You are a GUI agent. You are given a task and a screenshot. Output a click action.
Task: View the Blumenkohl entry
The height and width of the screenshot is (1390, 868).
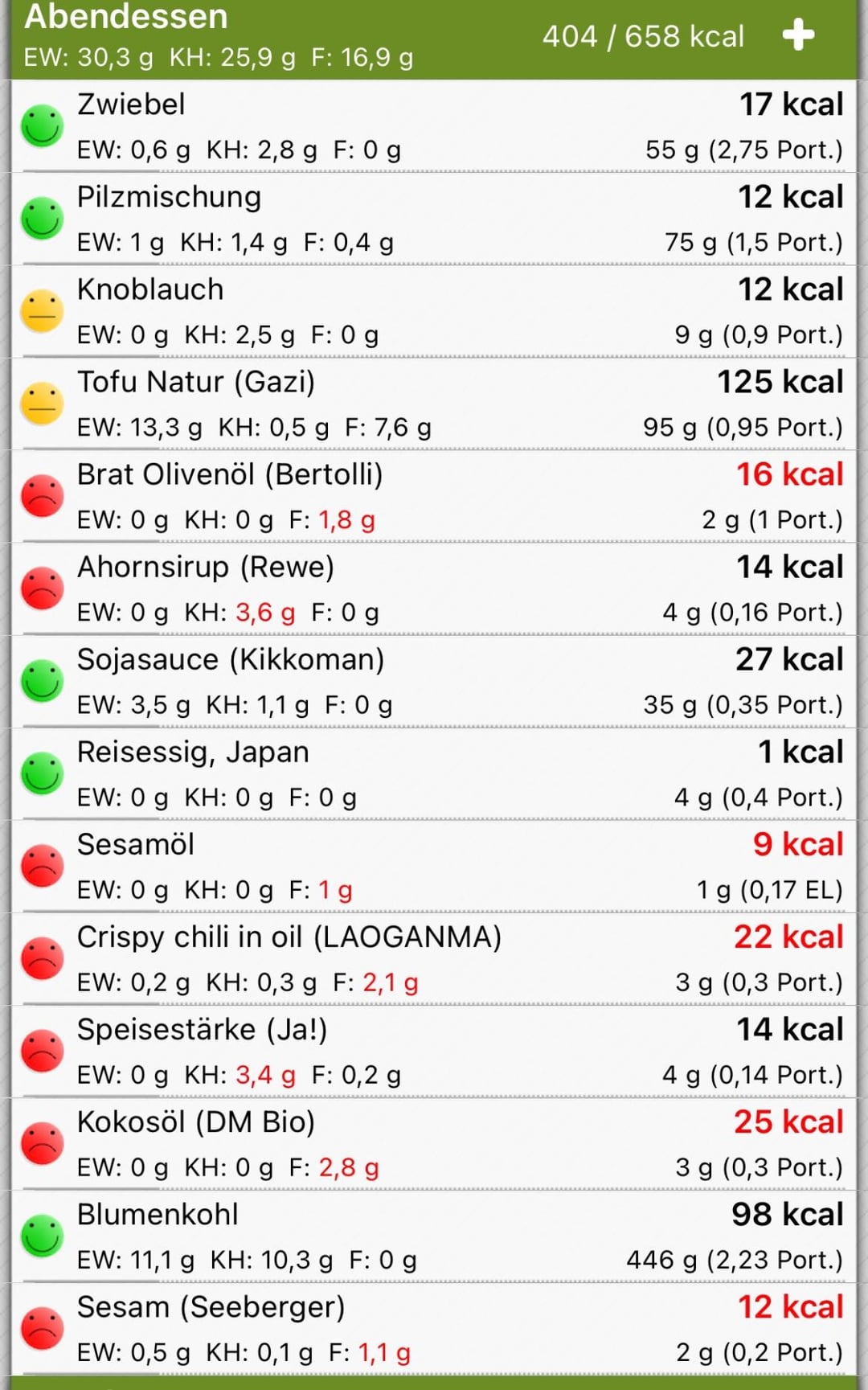click(434, 1236)
